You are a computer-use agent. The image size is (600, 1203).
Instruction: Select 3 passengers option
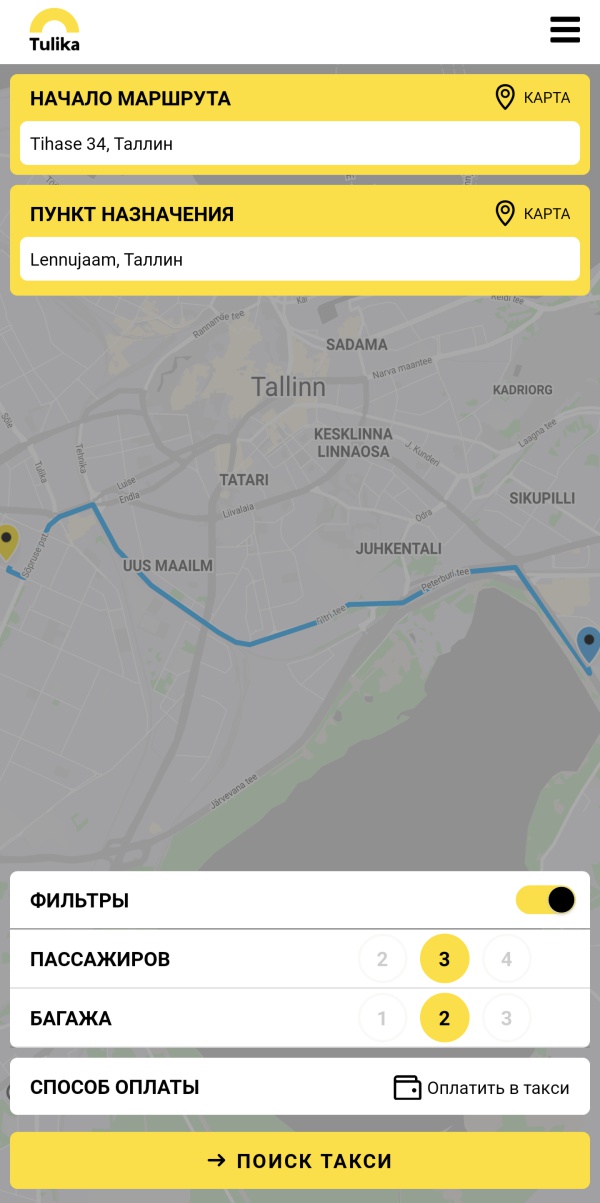tap(444, 960)
